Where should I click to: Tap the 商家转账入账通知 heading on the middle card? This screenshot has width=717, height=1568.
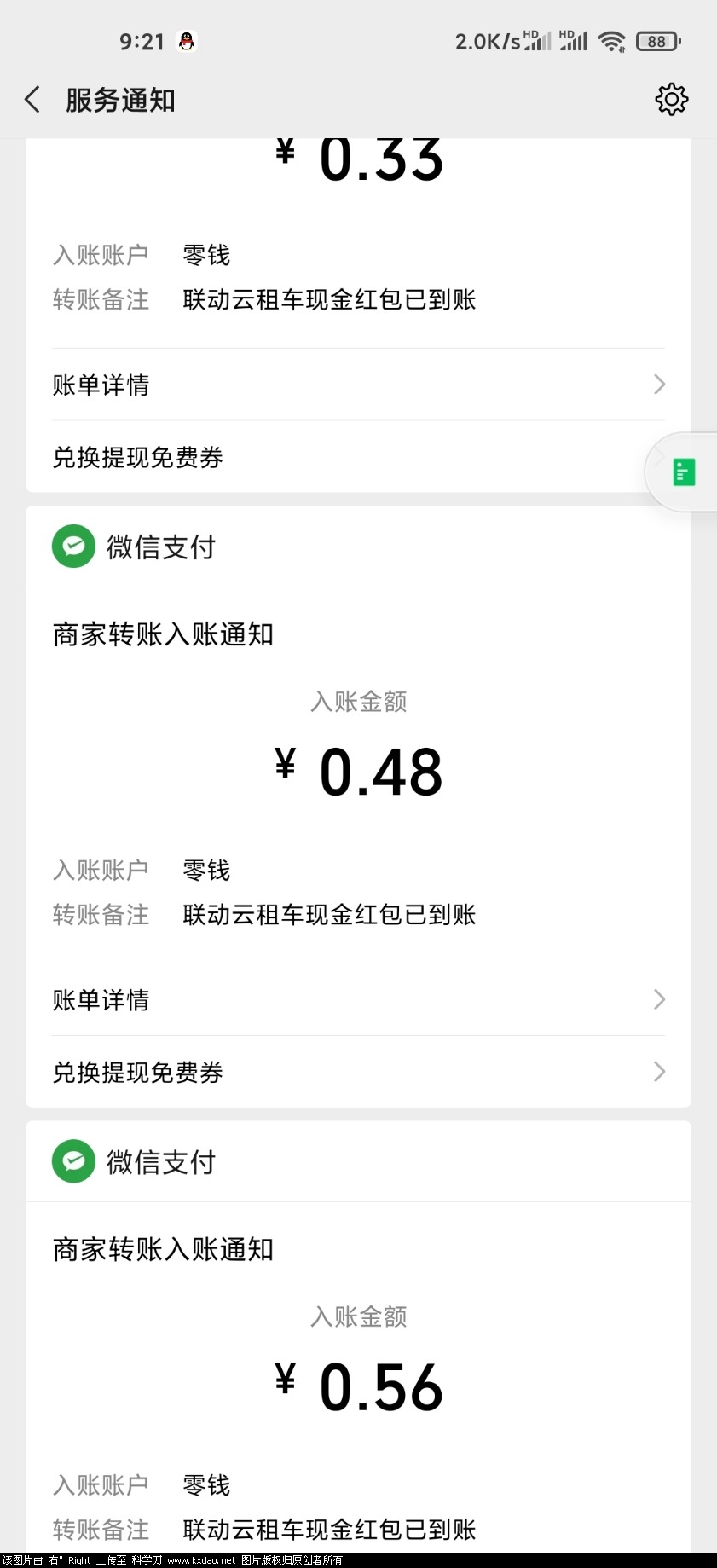[164, 634]
